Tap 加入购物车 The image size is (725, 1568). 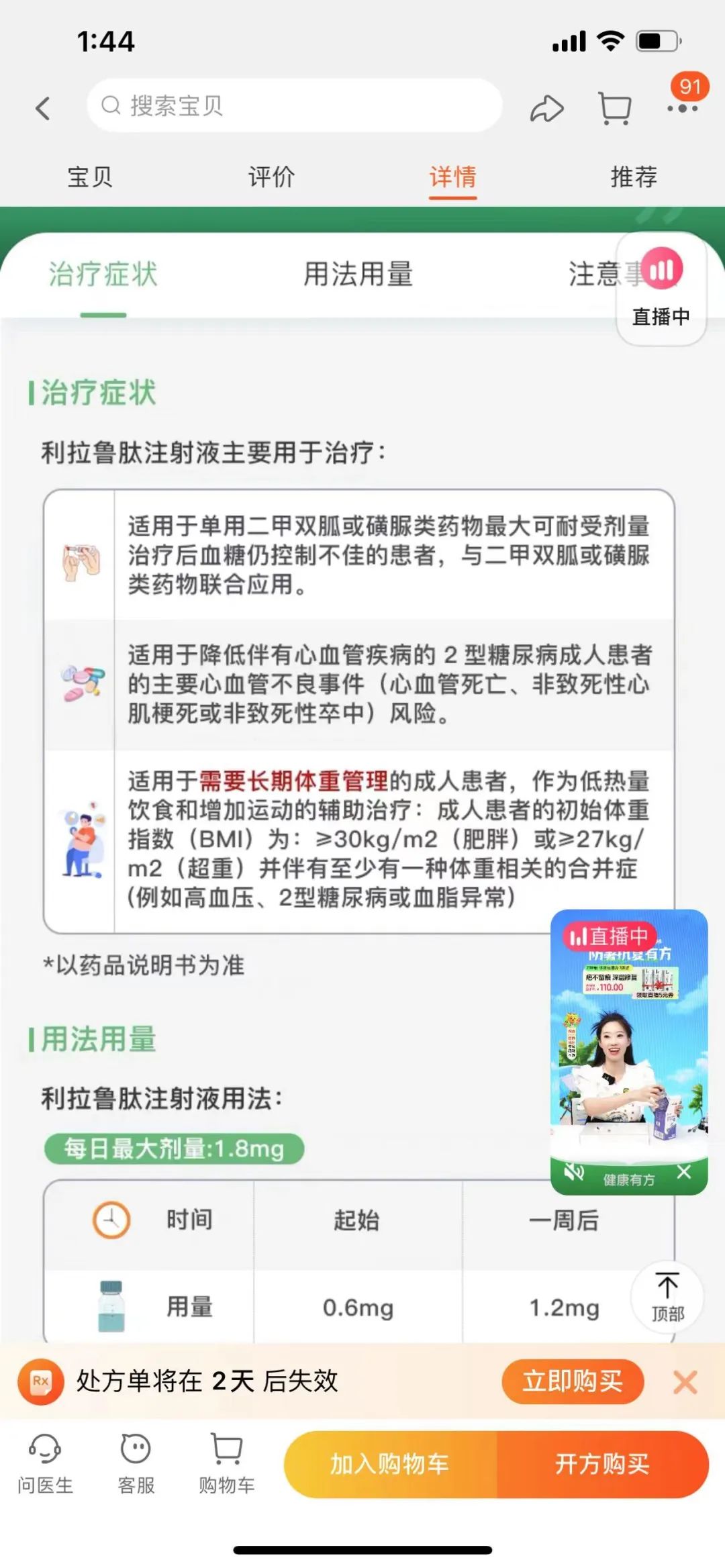coord(389,1464)
